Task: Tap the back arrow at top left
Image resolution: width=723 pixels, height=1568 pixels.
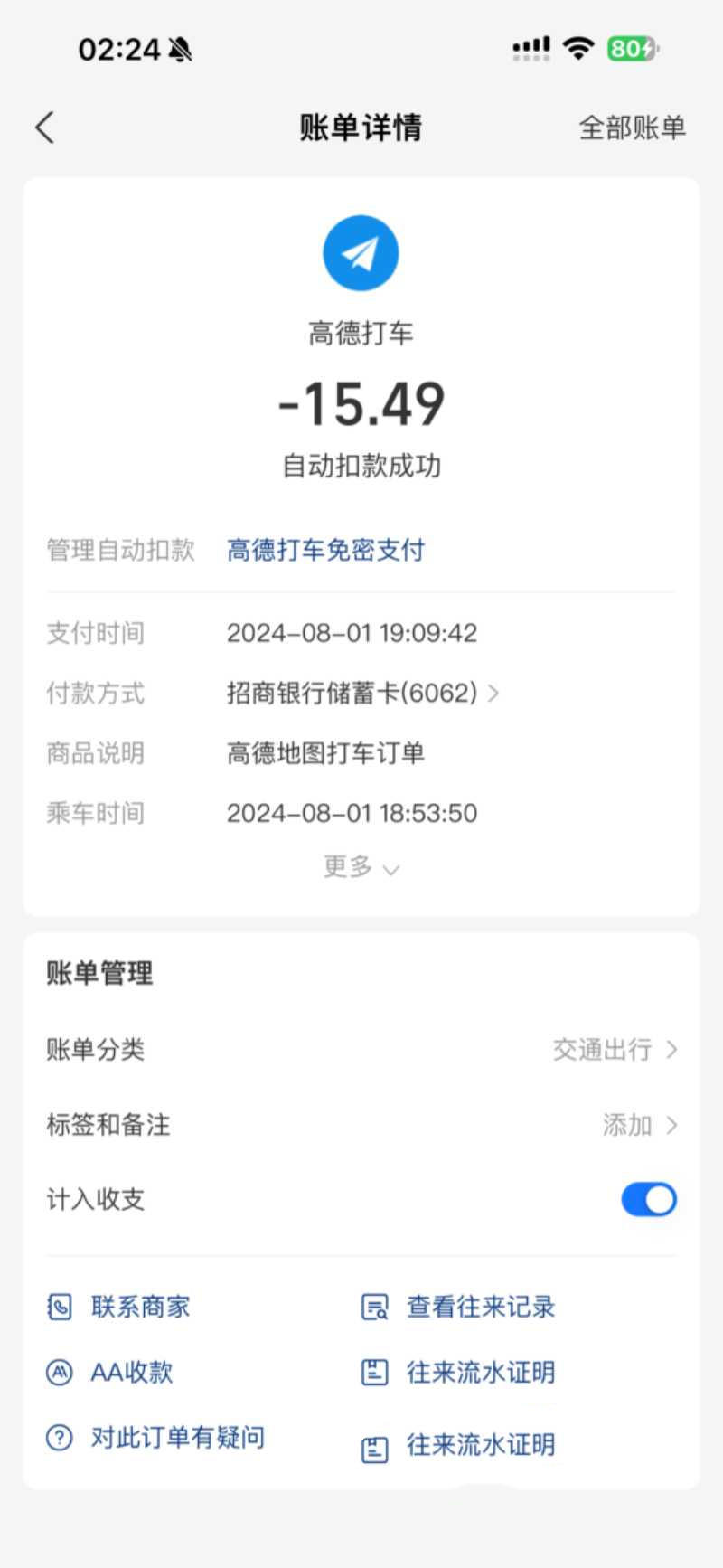Action: point(45,128)
